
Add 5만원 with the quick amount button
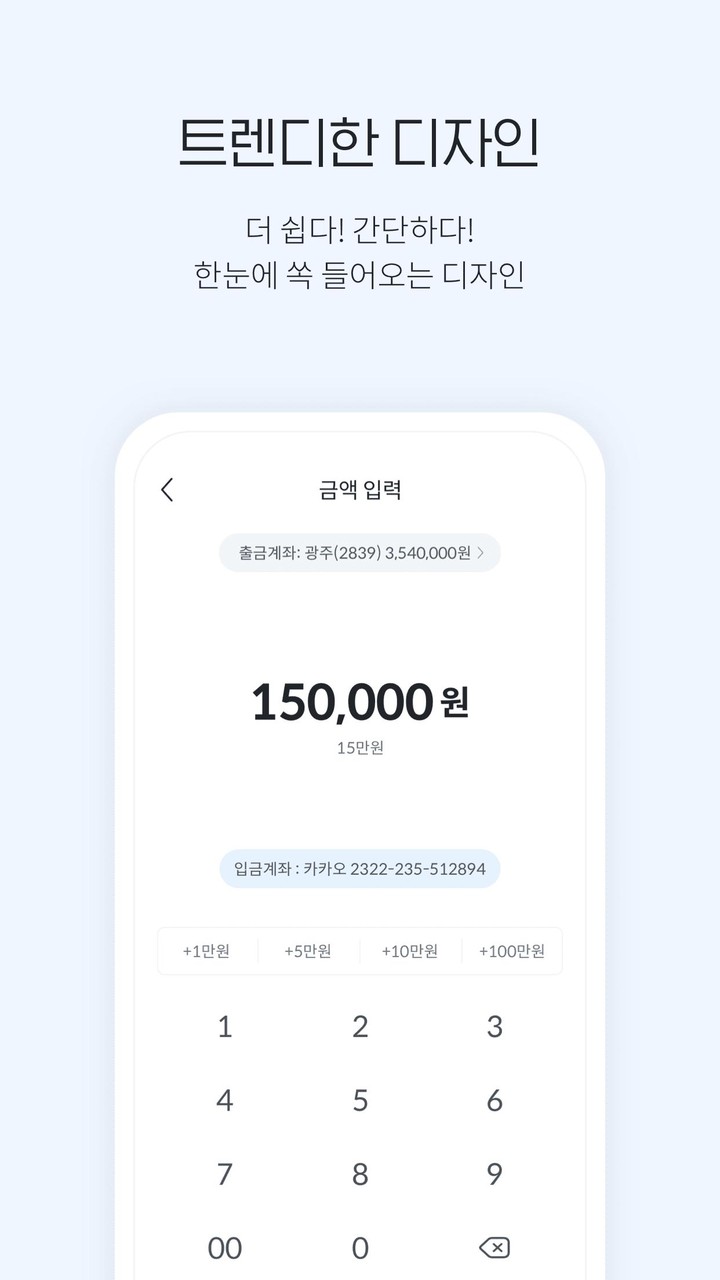coord(309,951)
